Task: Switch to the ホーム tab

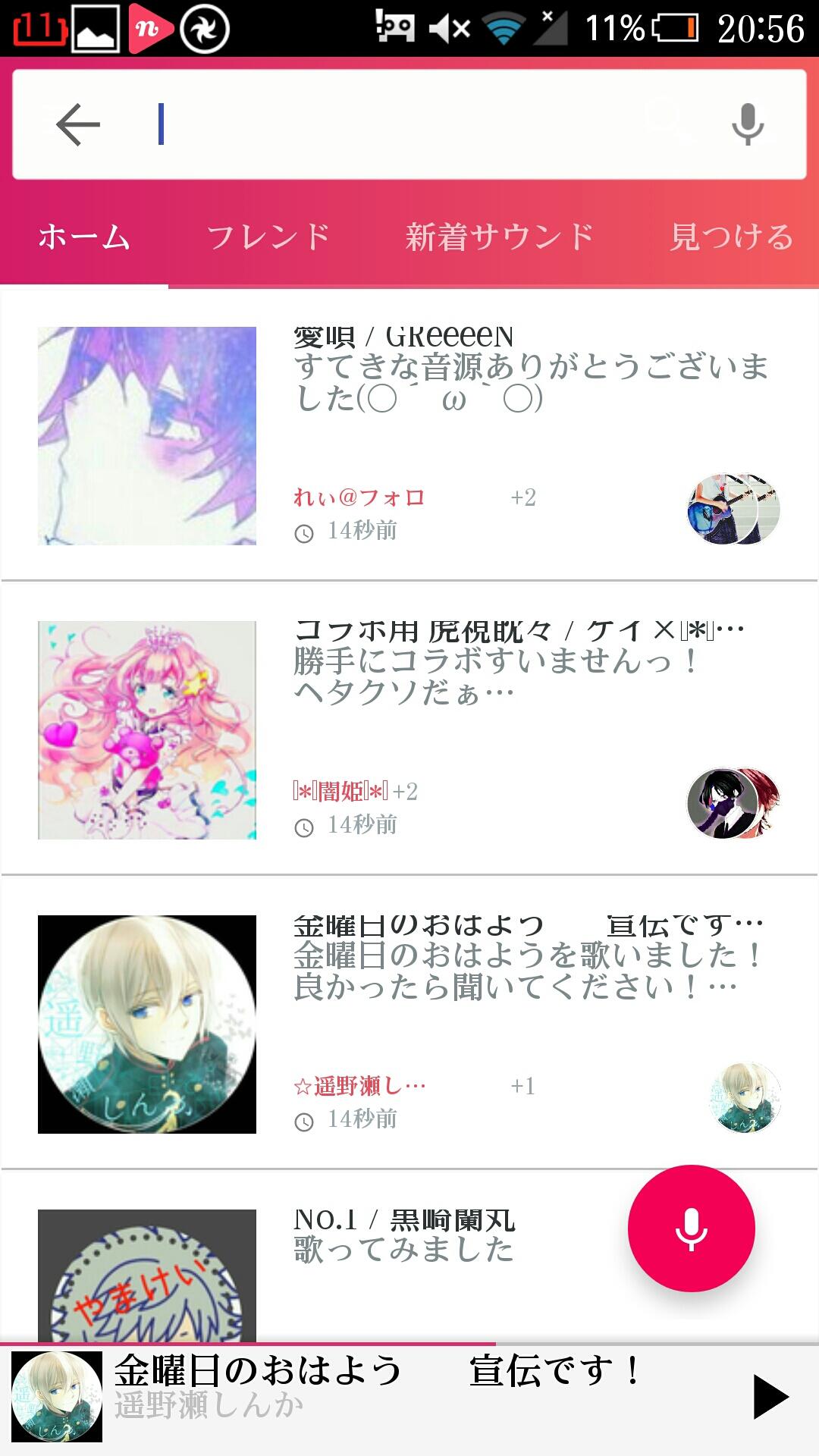Action: pyautogui.click(x=84, y=237)
